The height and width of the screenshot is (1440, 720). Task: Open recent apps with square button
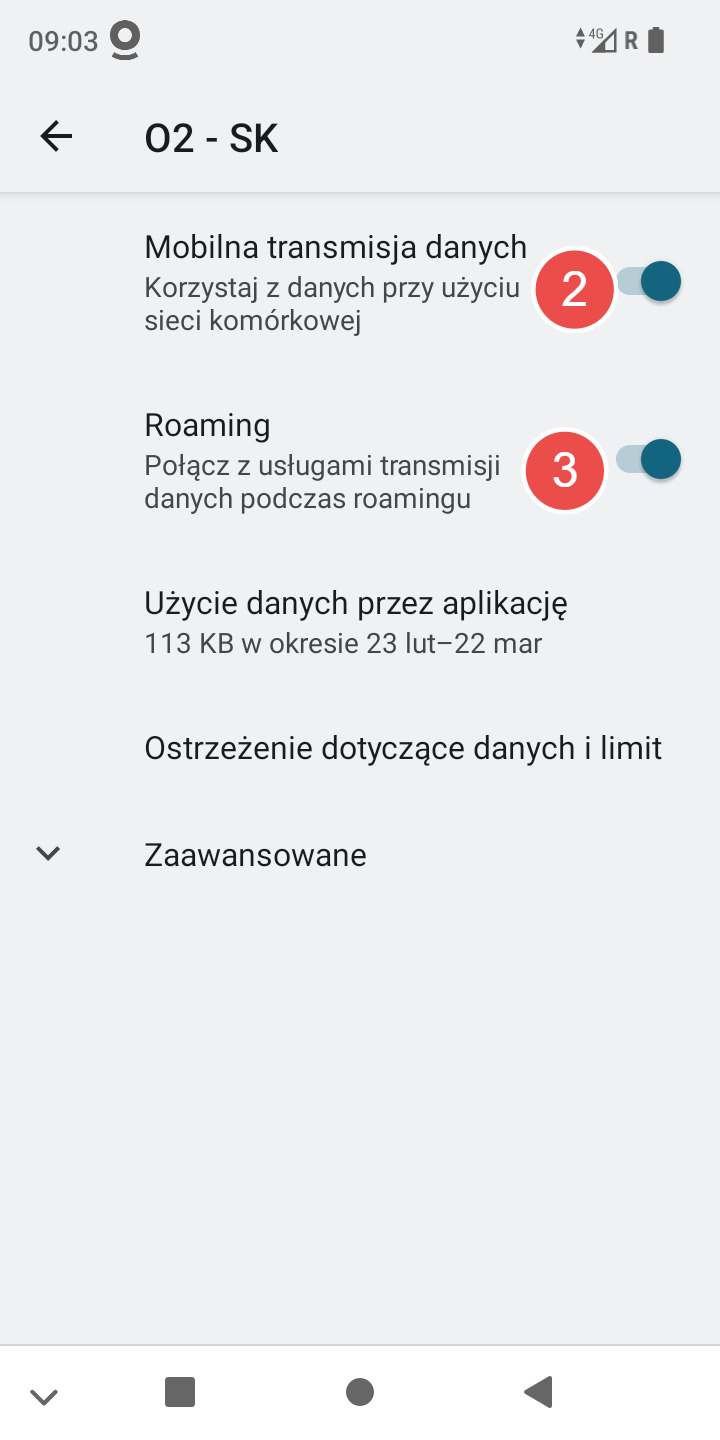180,1392
